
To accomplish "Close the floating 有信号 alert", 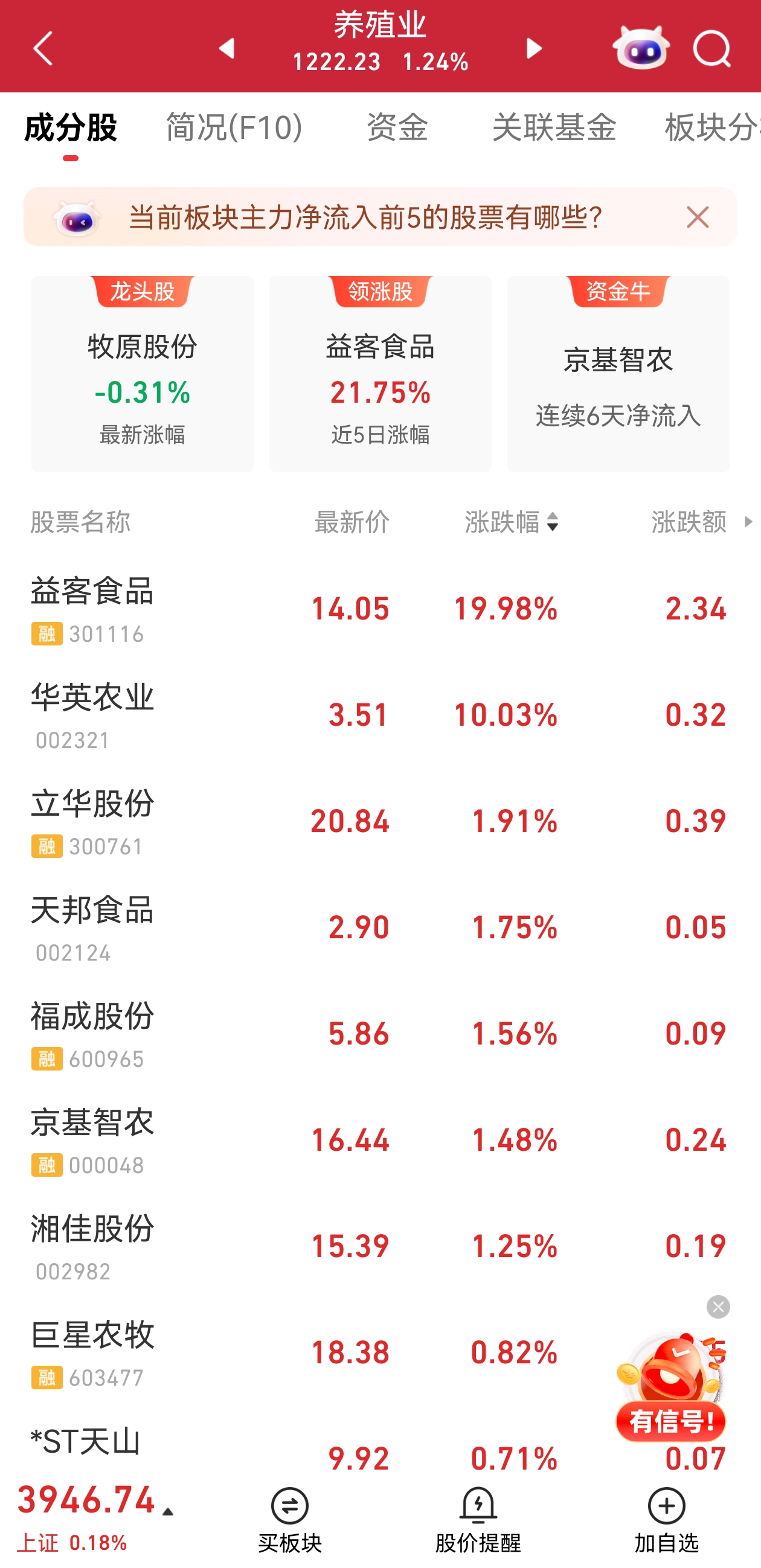I will (718, 1307).
